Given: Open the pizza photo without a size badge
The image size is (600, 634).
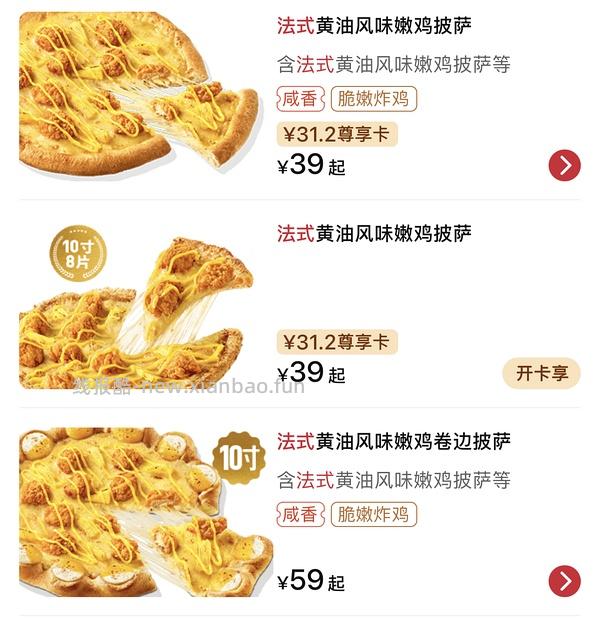Looking at the screenshot, I should pyautogui.click(x=138, y=95).
